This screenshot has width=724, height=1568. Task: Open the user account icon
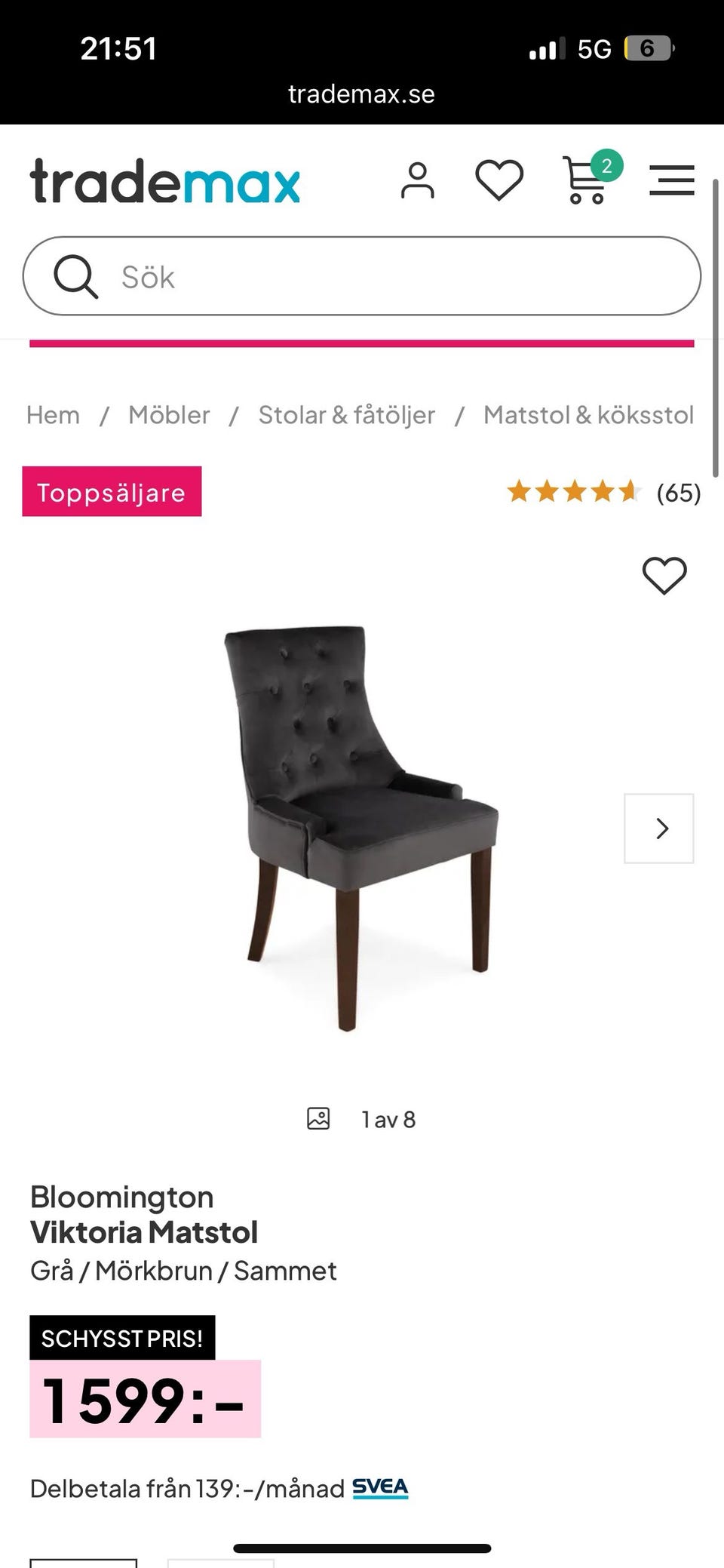pyautogui.click(x=418, y=181)
